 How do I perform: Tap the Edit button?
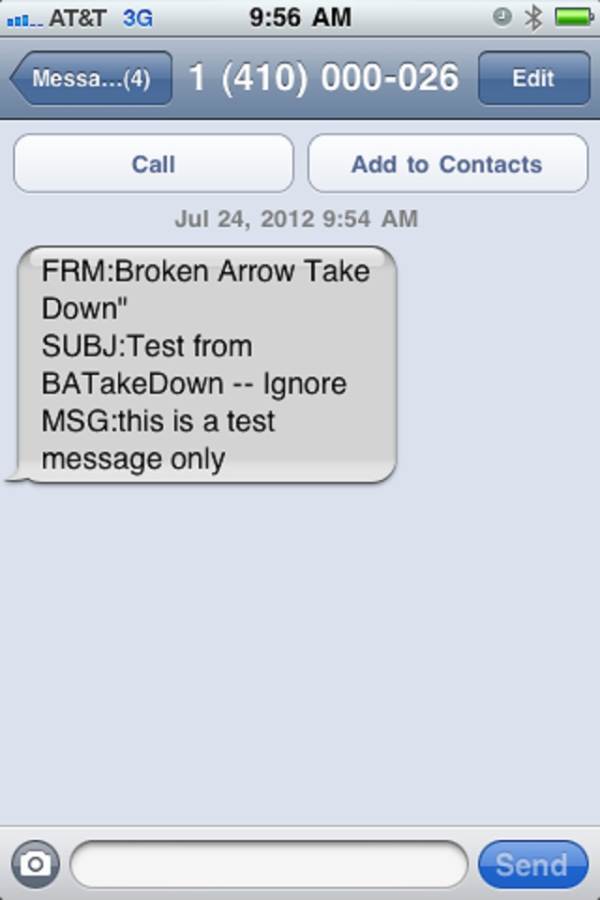point(533,79)
